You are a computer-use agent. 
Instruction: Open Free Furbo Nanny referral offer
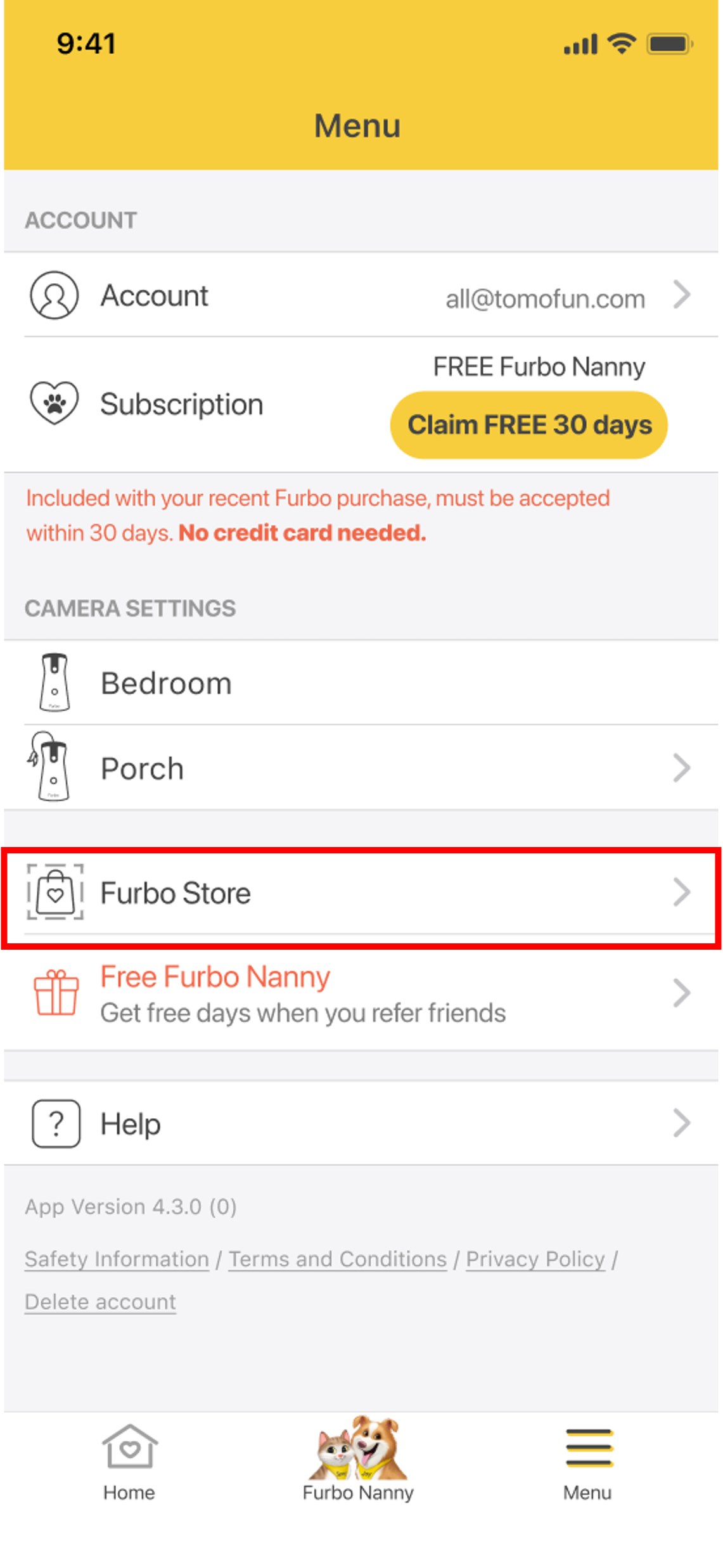(x=361, y=994)
